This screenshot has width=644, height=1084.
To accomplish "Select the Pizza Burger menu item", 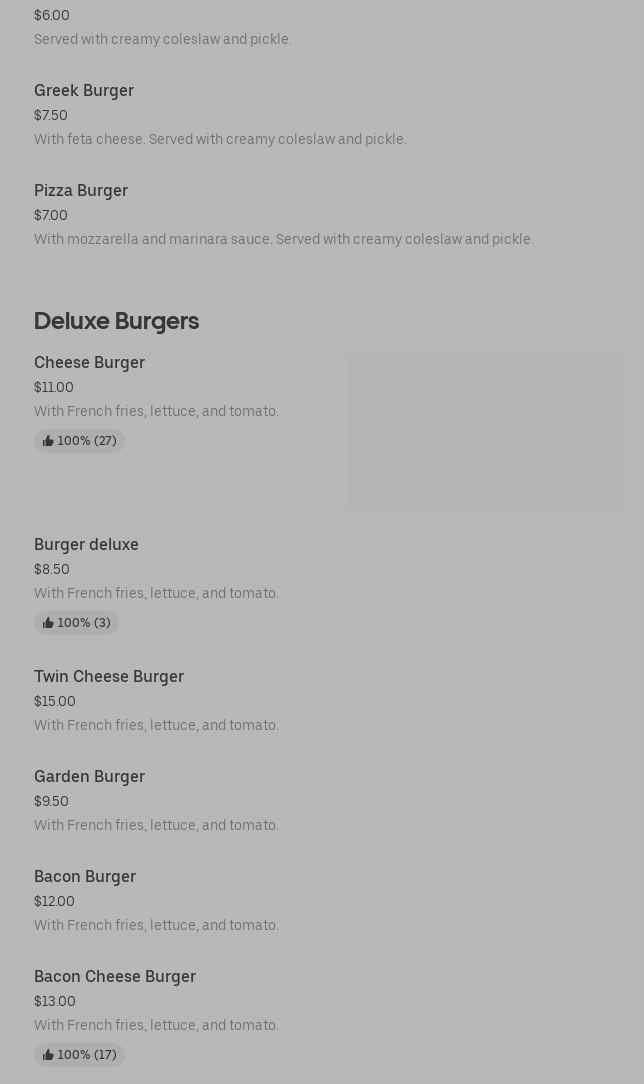I will coord(81,191).
